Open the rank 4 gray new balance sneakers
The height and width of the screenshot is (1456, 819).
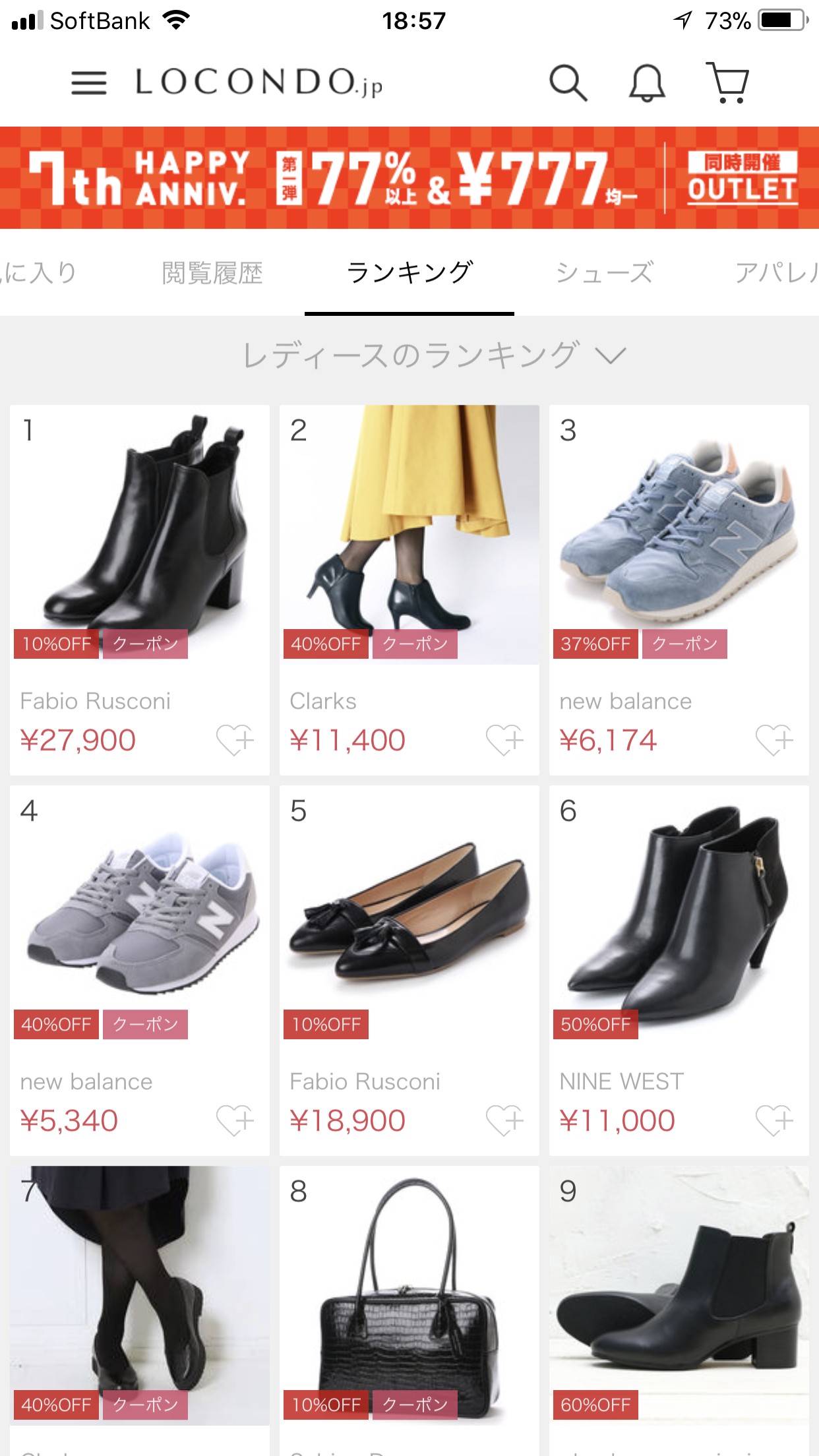coord(140,971)
